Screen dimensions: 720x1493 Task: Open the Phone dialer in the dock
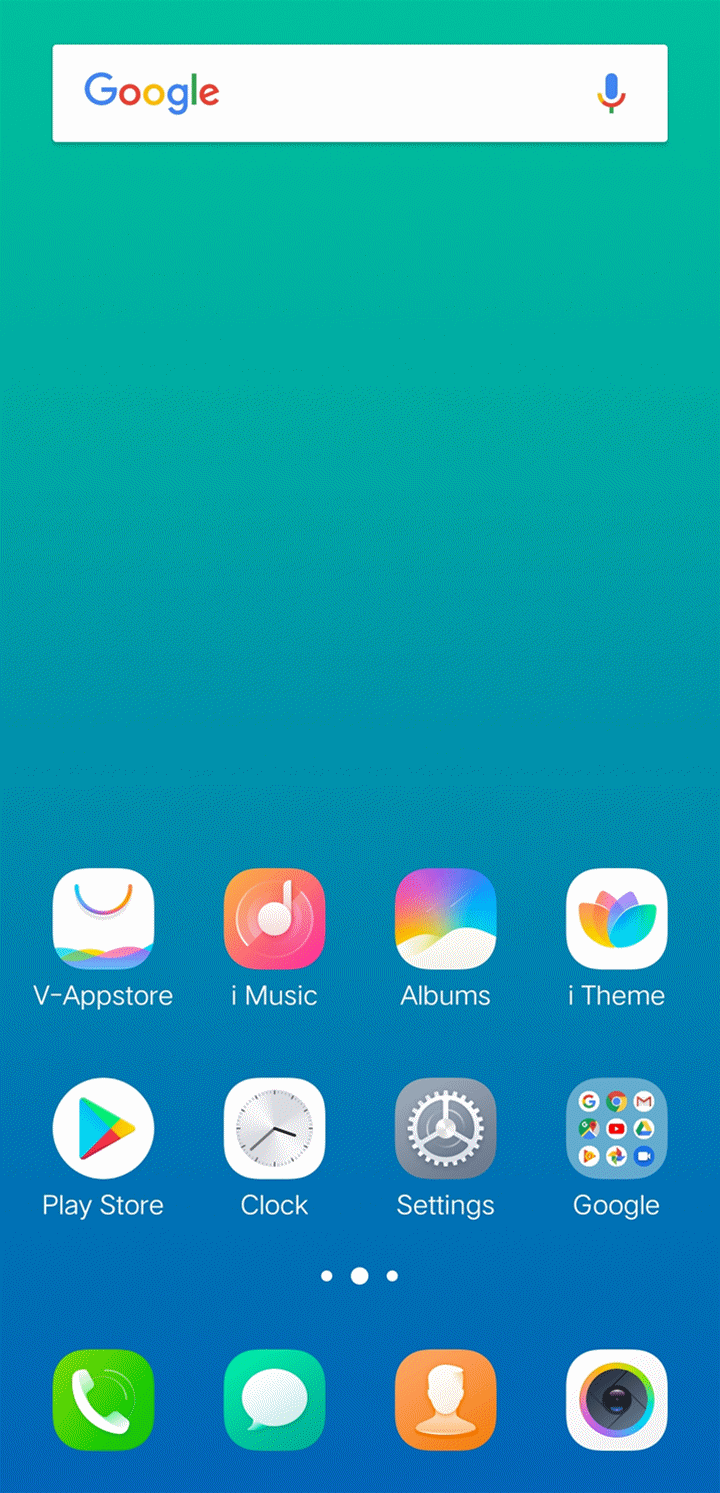(103, 1400)
